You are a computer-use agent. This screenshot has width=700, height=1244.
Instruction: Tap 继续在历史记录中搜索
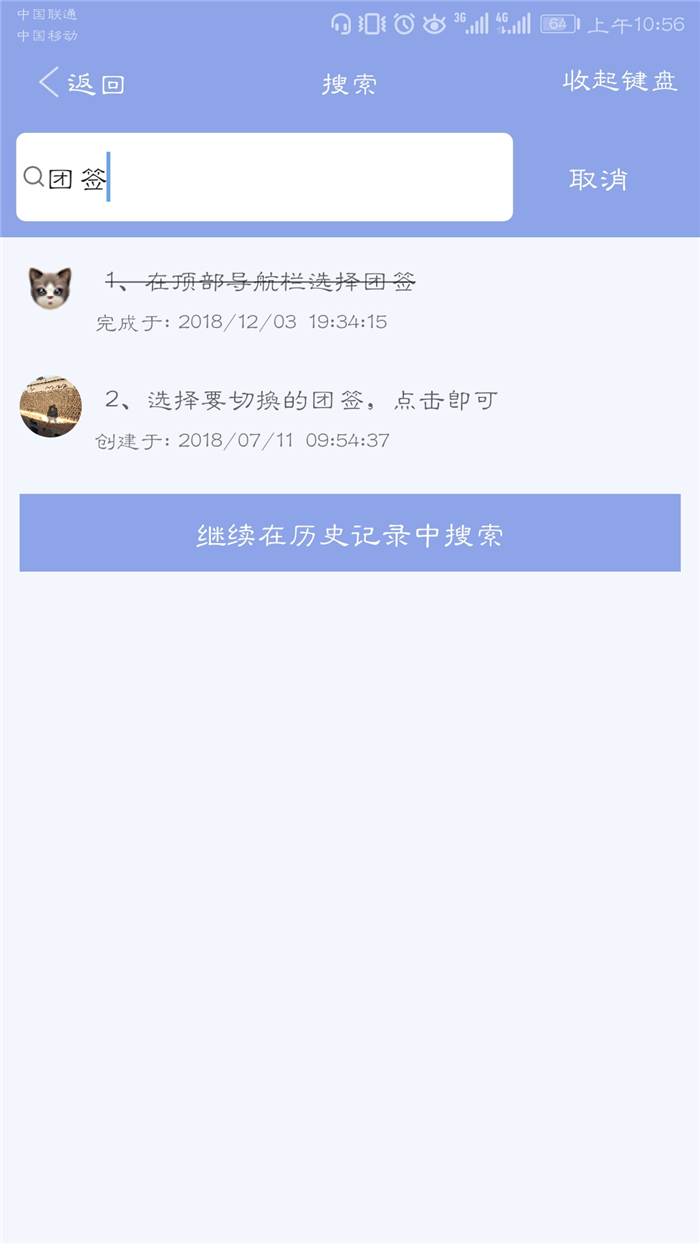pos(350,534)
